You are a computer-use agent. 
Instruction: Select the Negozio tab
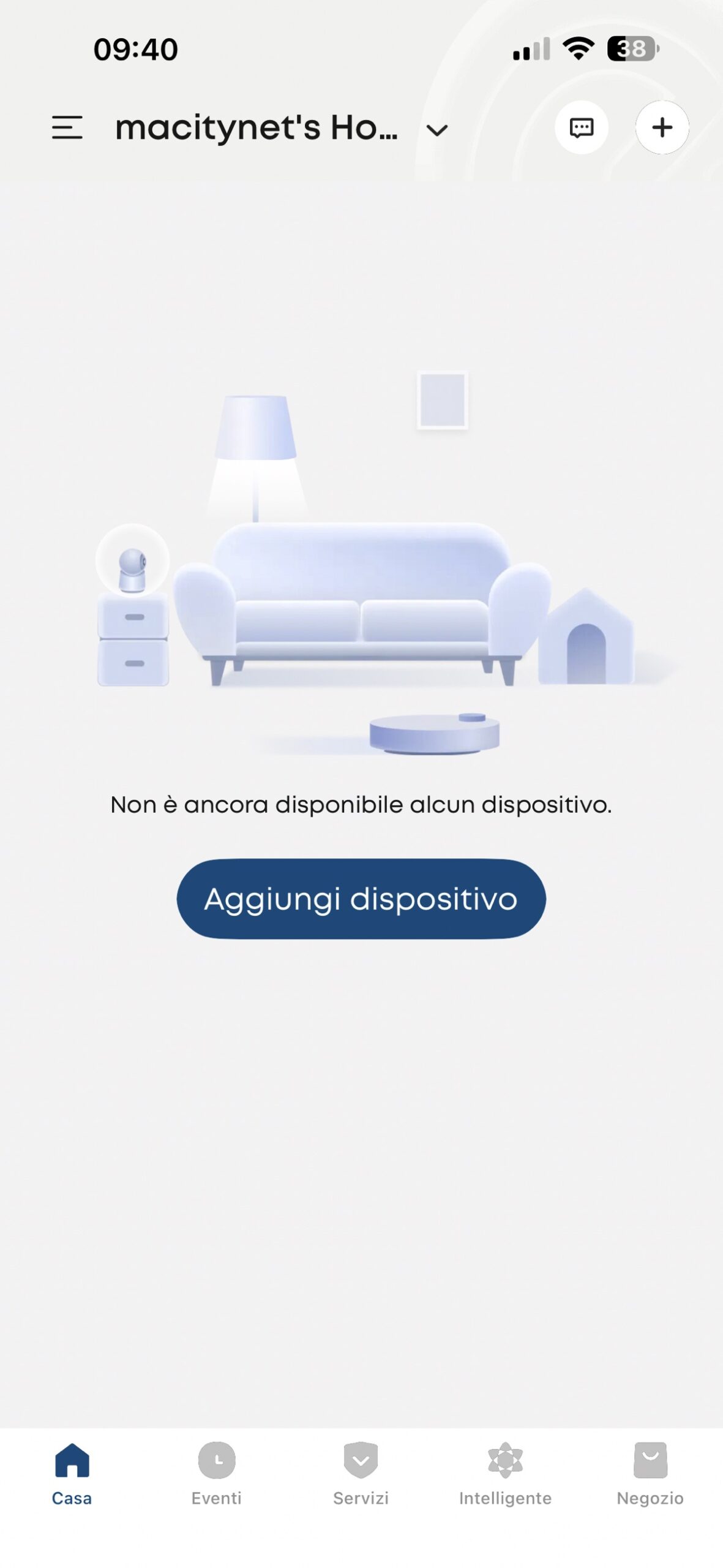650,1472
